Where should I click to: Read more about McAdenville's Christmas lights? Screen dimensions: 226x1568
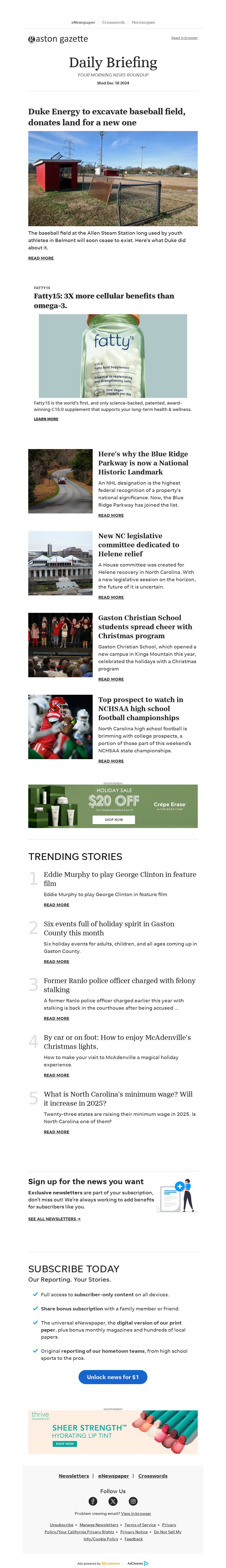coord(56,1075)
